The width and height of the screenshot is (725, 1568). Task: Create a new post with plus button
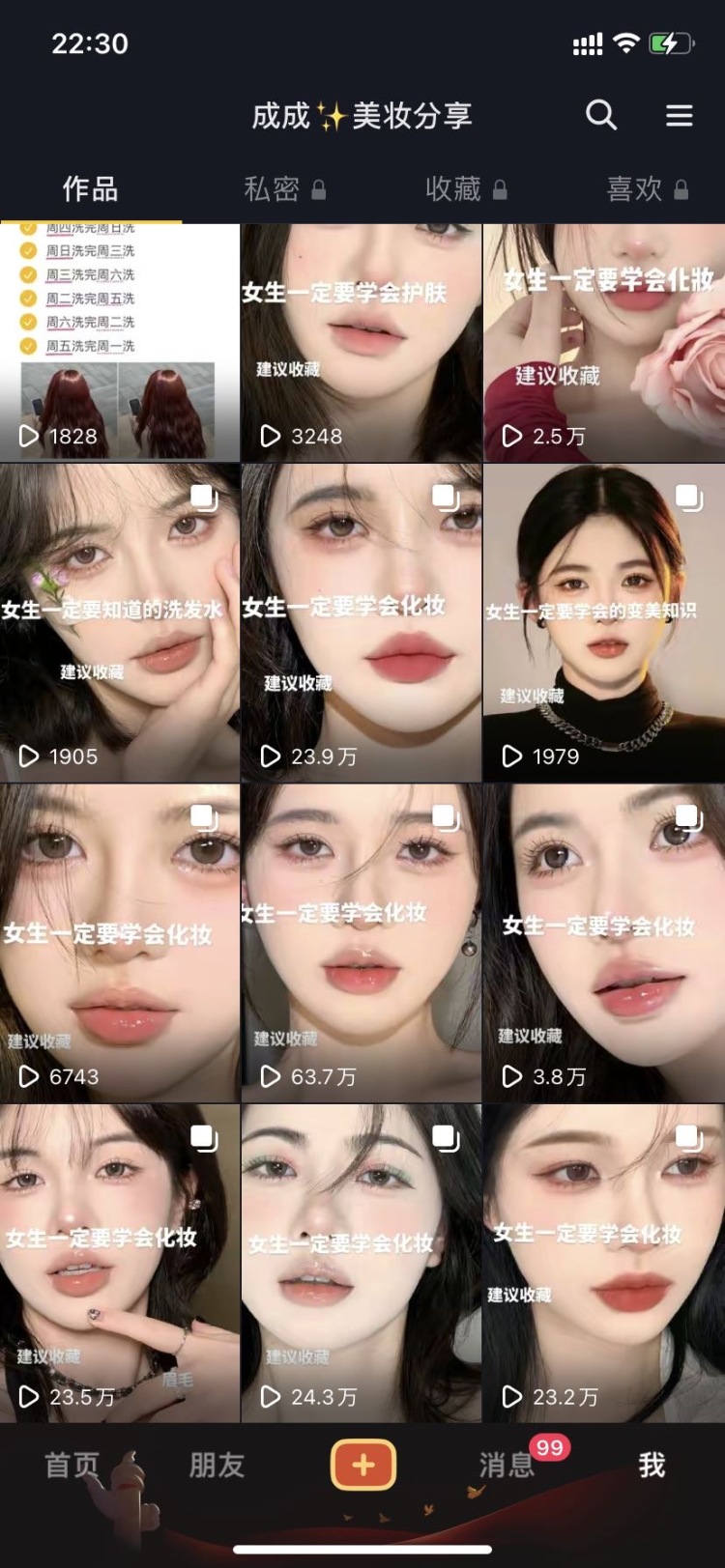[362, 1465]
